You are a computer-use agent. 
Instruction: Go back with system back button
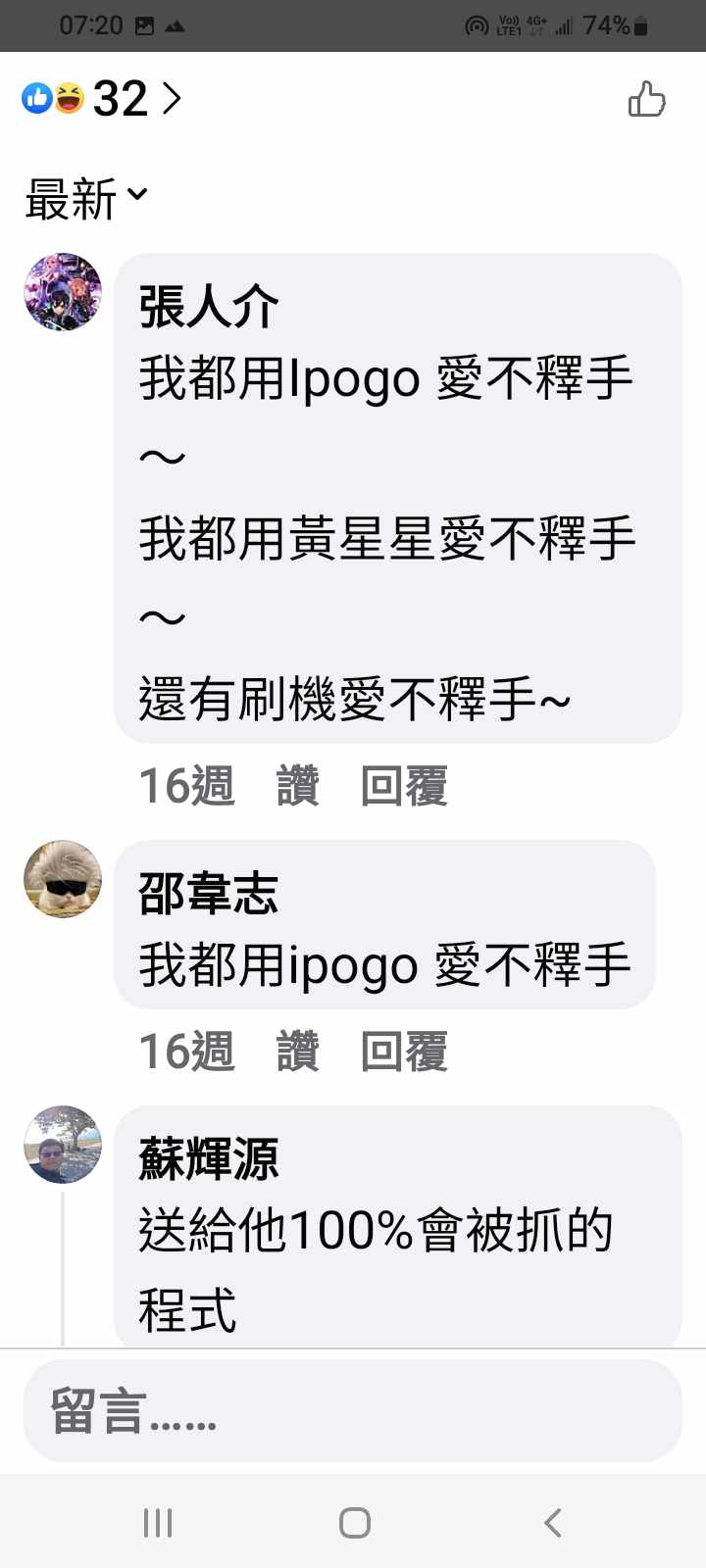(x=552, y=1522)
